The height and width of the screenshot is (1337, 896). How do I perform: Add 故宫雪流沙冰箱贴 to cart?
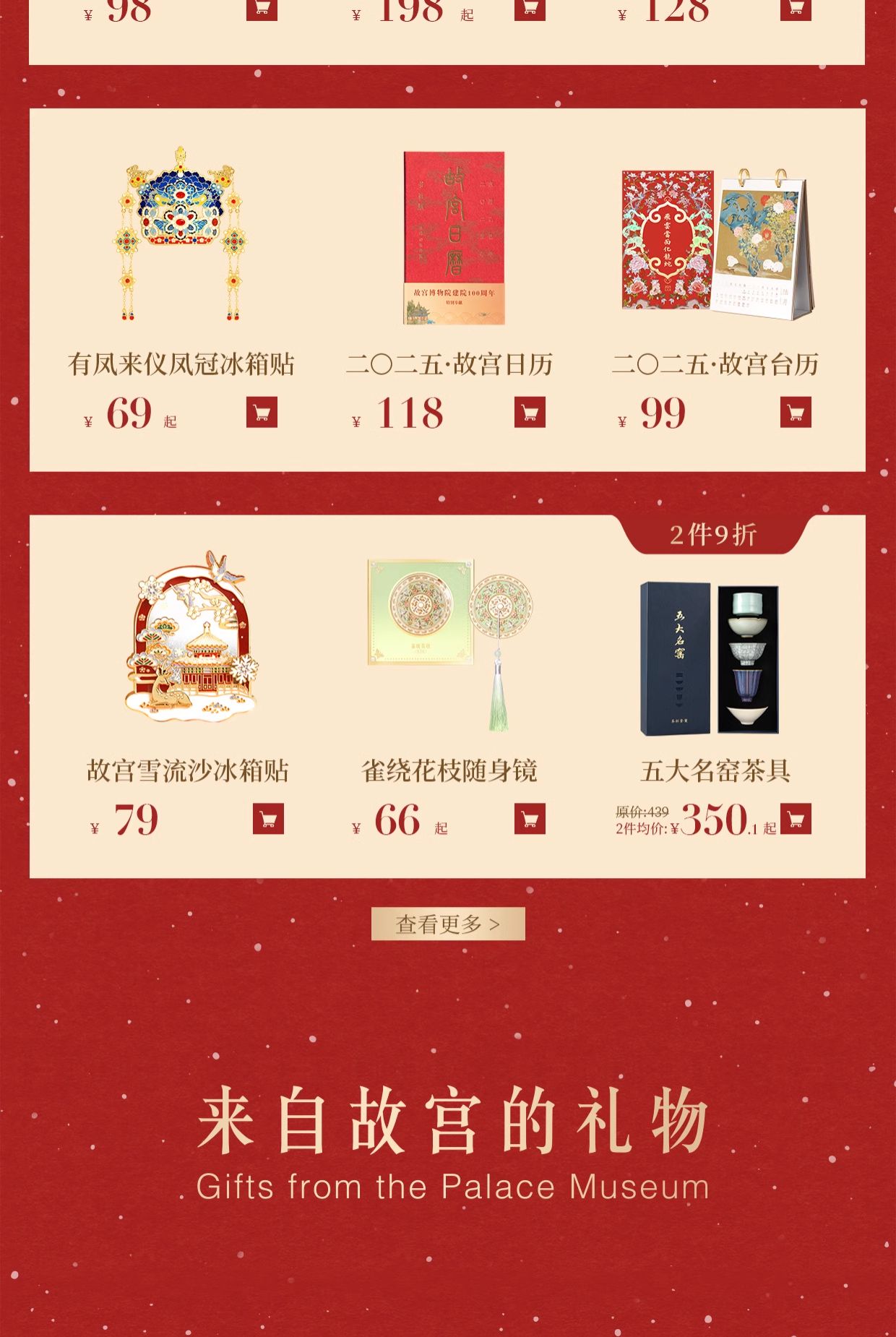click(268, 819)
